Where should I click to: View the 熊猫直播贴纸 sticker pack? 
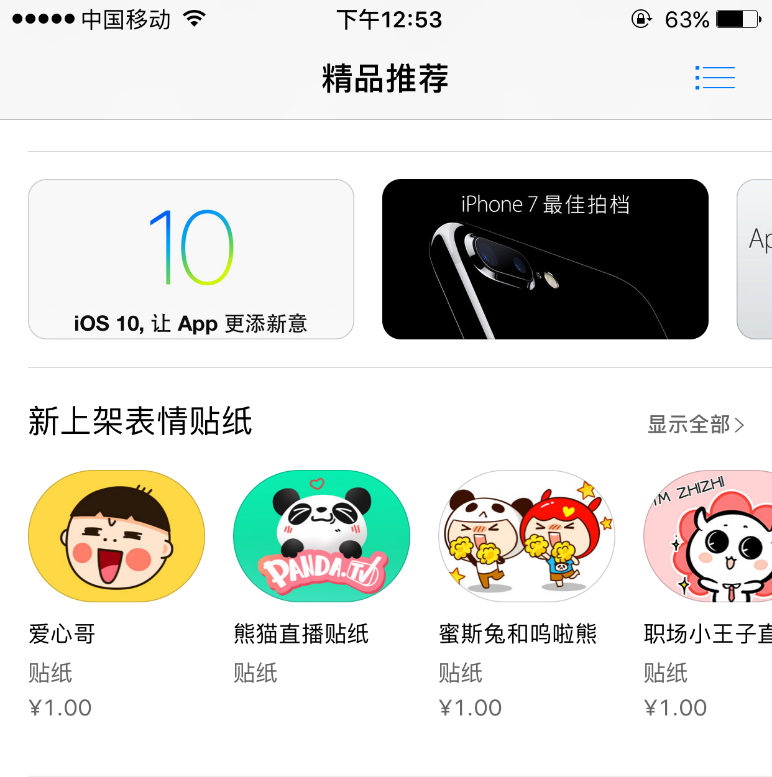pos(321,536)
